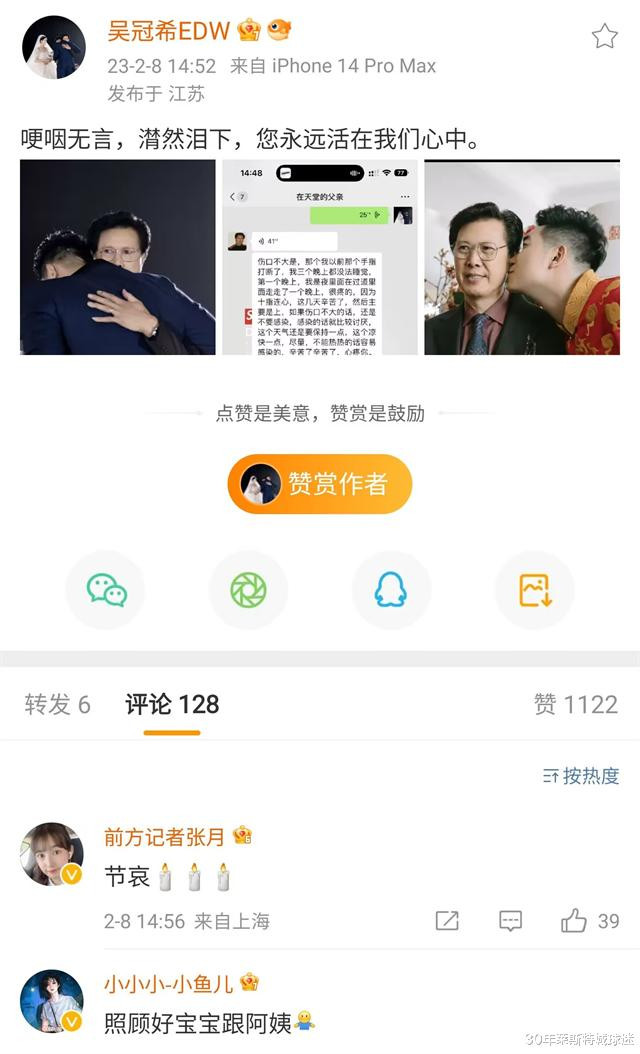Share the post to QQ
Image resolution: width=640 pixels, height=1054 pixels.
[391, 590]
